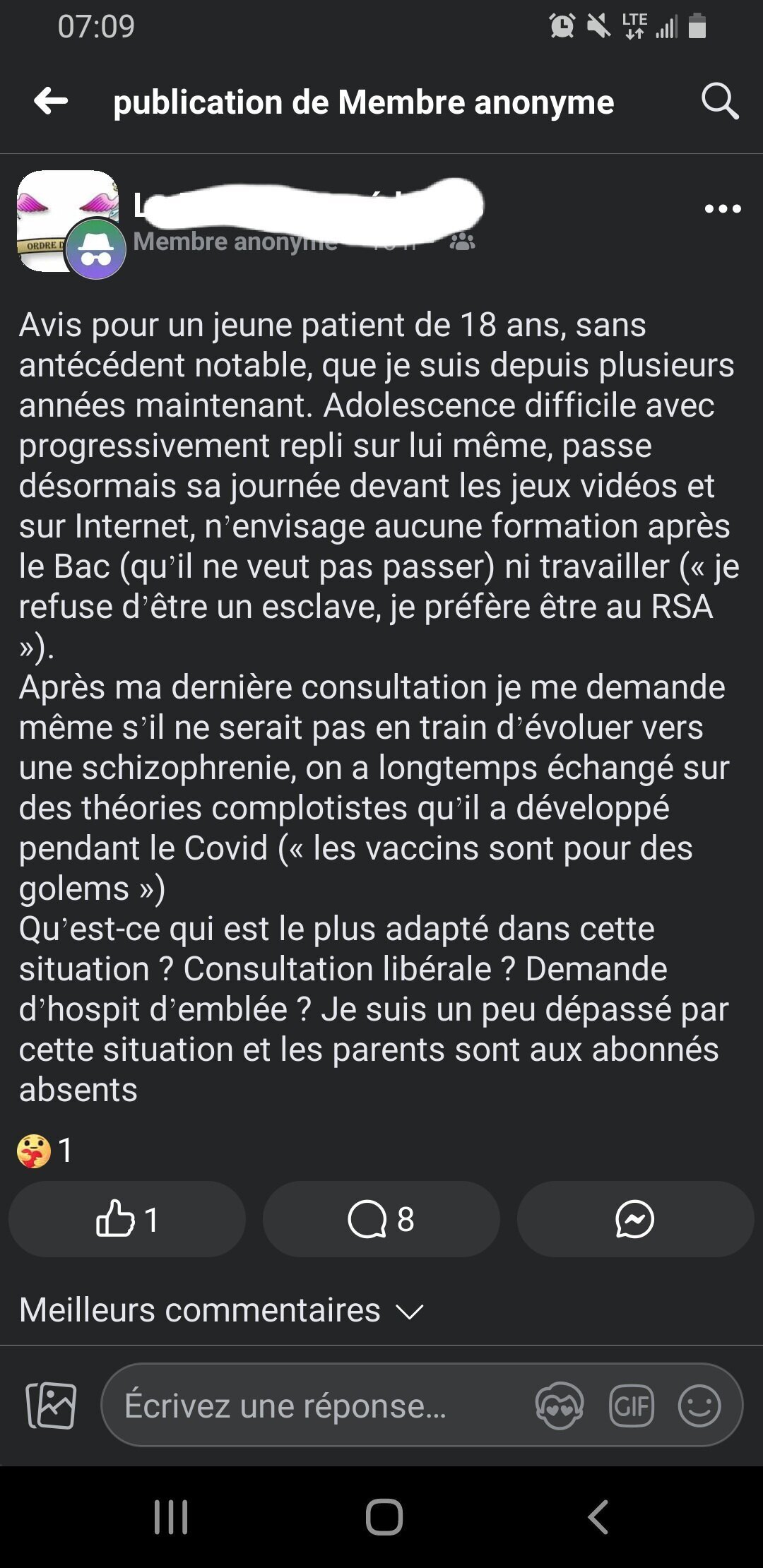763x1568 pixels.
Task: Attach a photo to your reply
Action: click(x=51, y=1405)
